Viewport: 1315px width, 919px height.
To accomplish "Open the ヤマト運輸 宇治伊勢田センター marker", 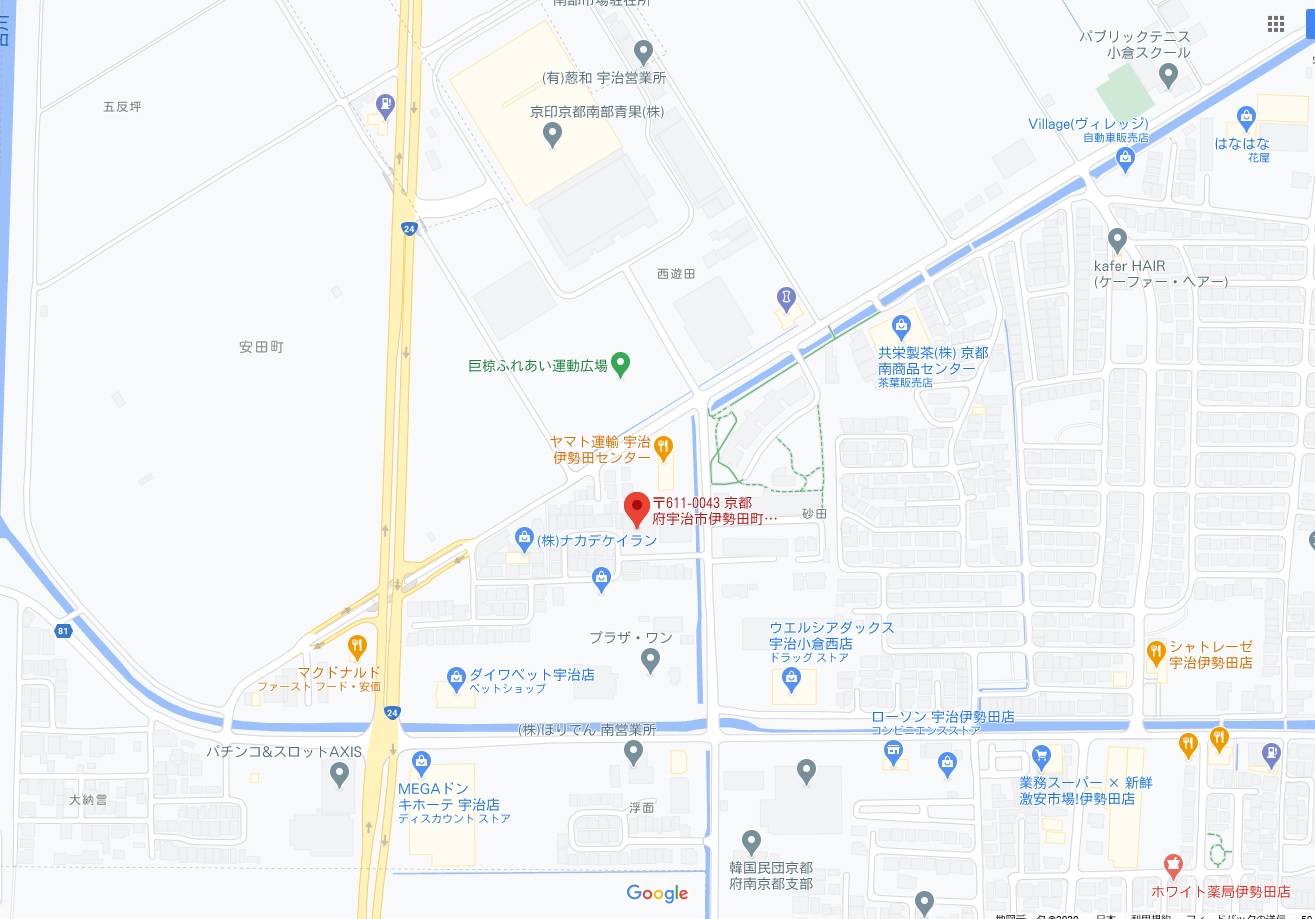I will (x=663, y=447).
